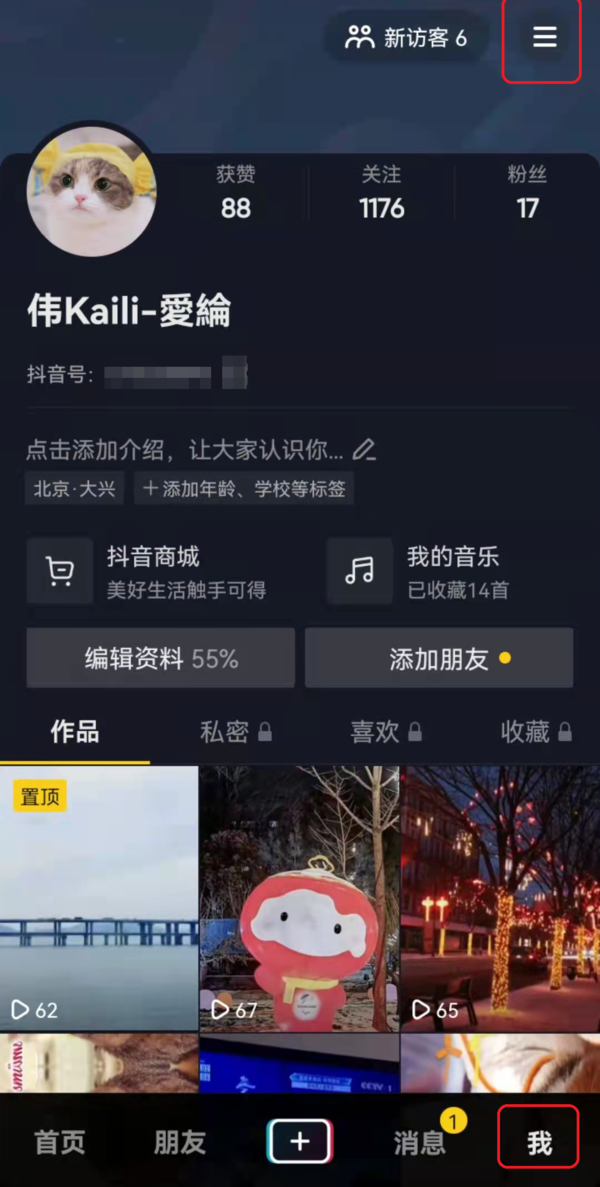Open the followers count 粉丝

(527, 192)
